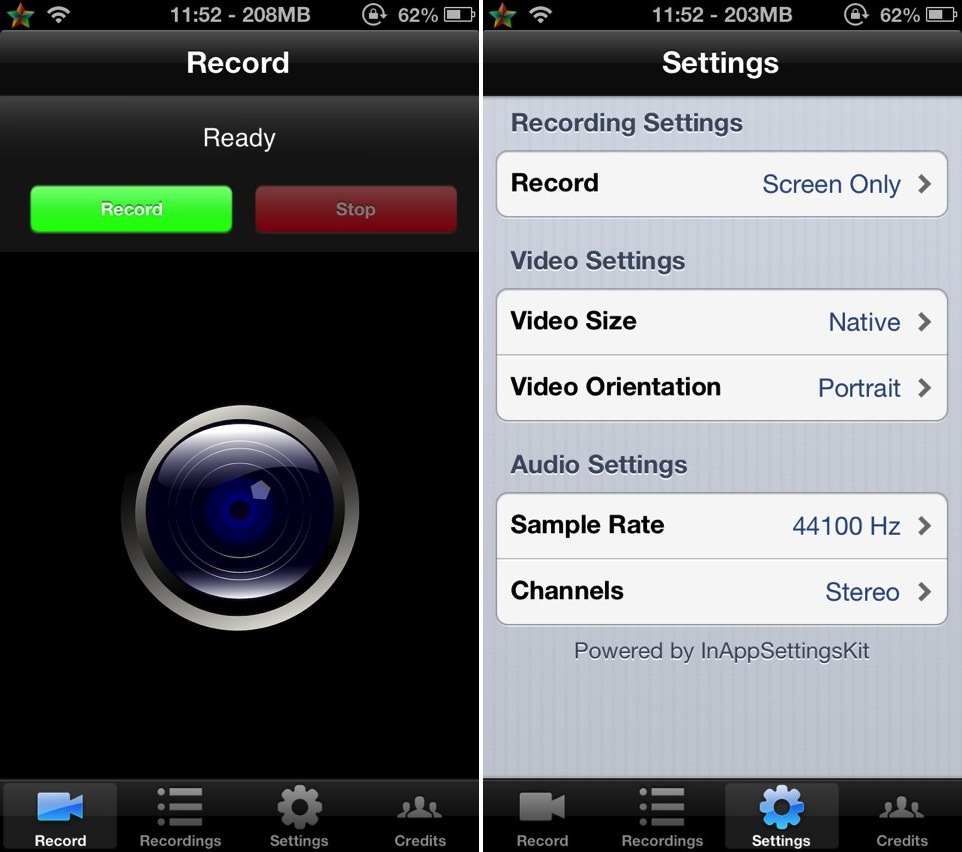Image resolution: width=962 pixels, height=852 pixels.
Task: Start recording with the green Record button
Action: pos(131,209)
